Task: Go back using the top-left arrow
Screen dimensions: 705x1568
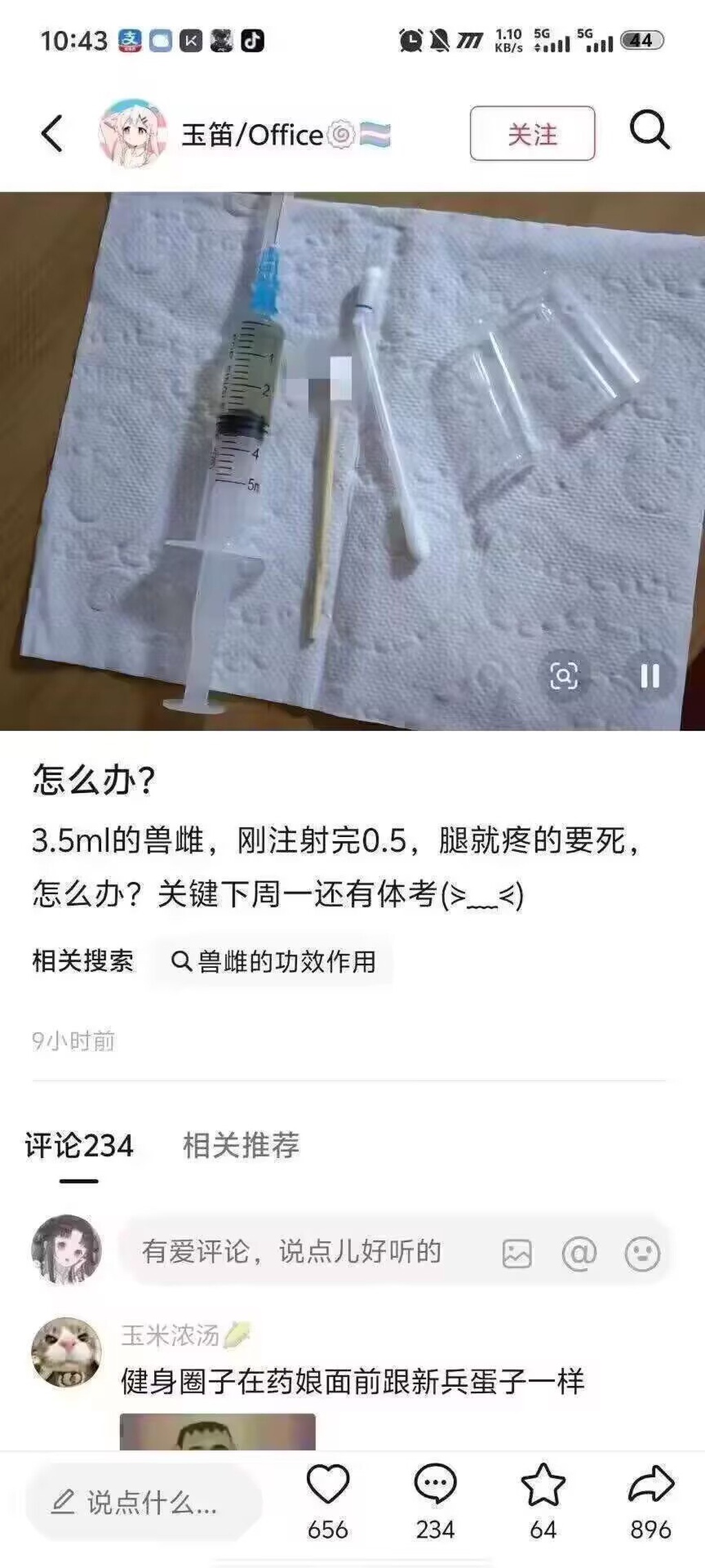Action: click(52, 133)
